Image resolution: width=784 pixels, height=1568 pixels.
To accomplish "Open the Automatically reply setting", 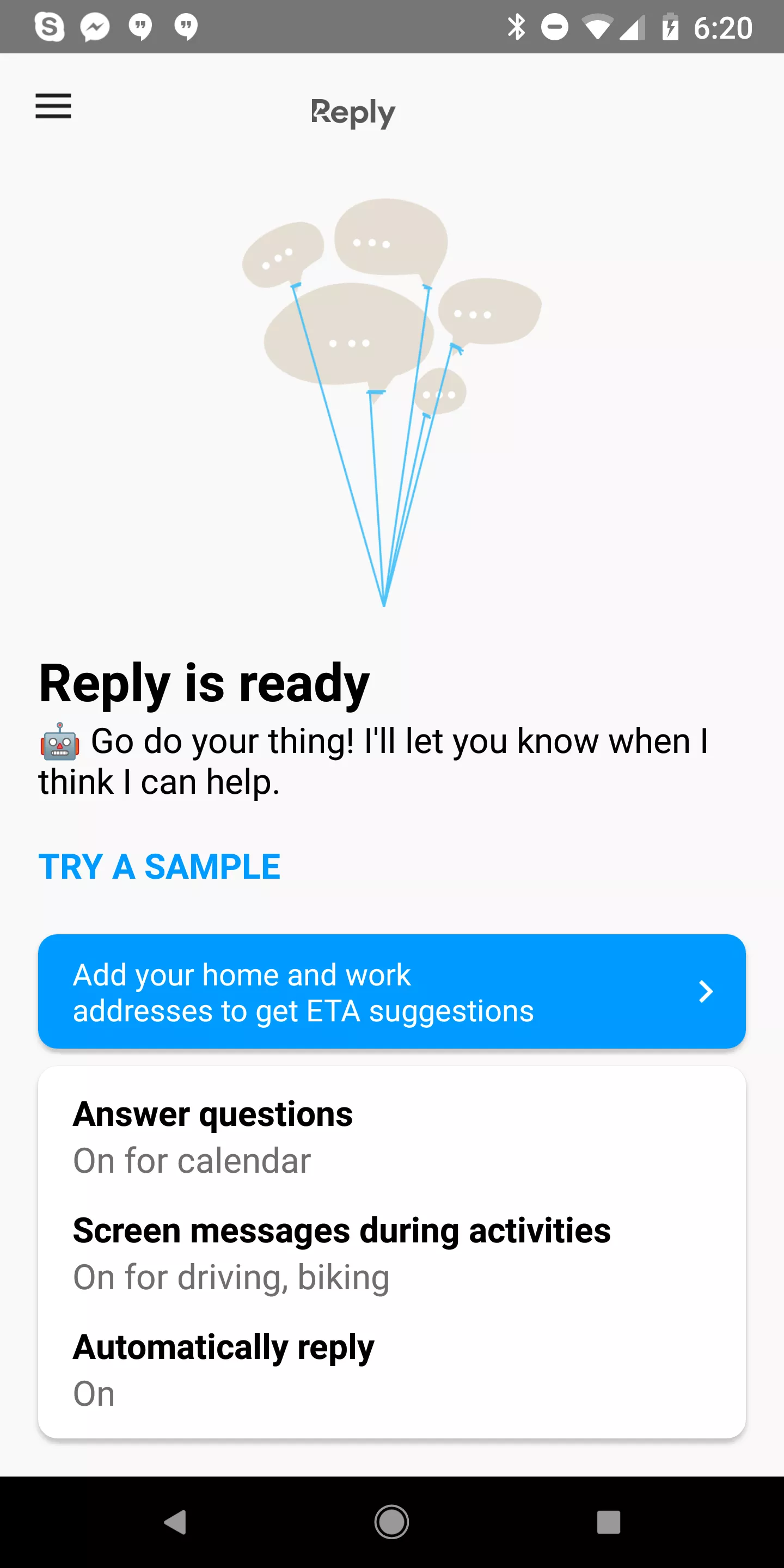I will coord(392,1370).
